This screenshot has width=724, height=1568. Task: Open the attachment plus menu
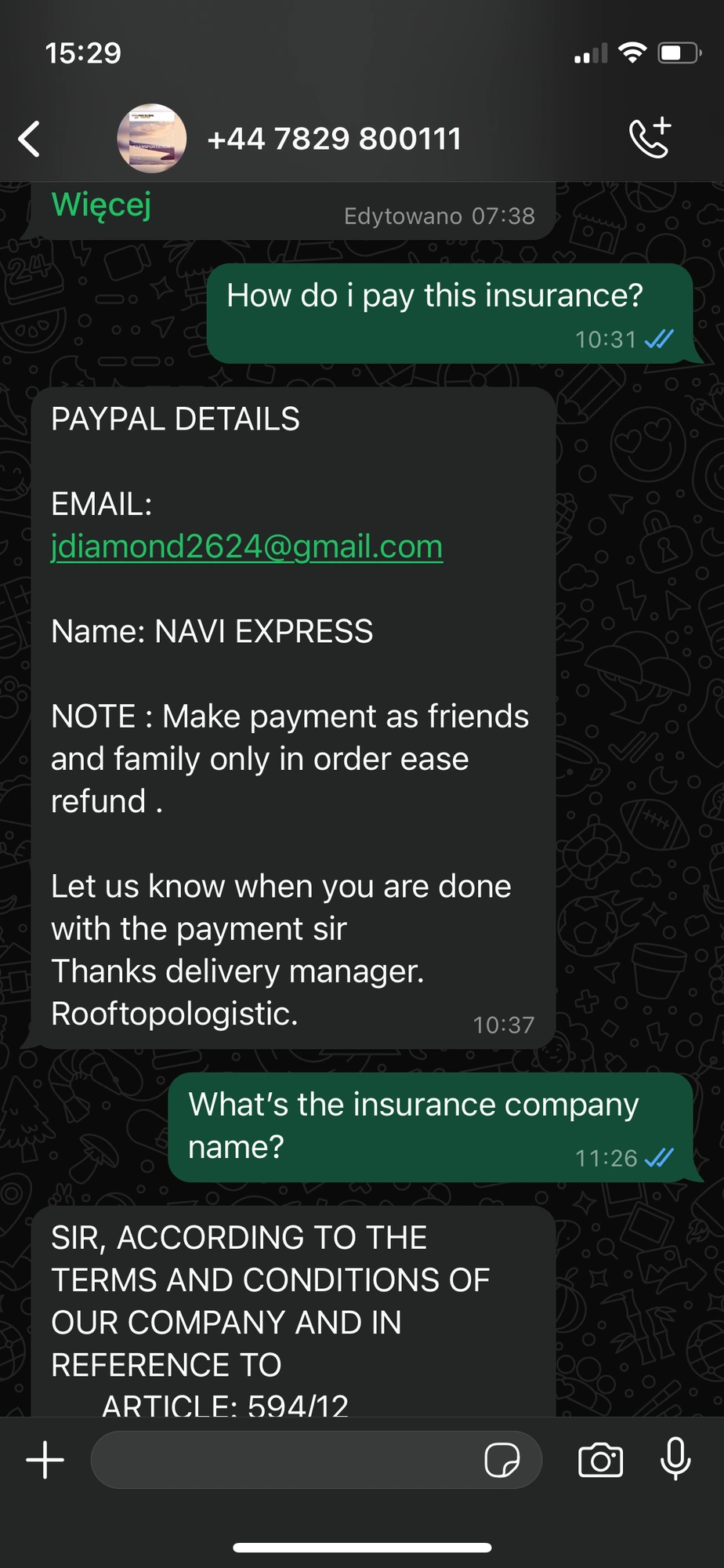[x=45, y=1460]
